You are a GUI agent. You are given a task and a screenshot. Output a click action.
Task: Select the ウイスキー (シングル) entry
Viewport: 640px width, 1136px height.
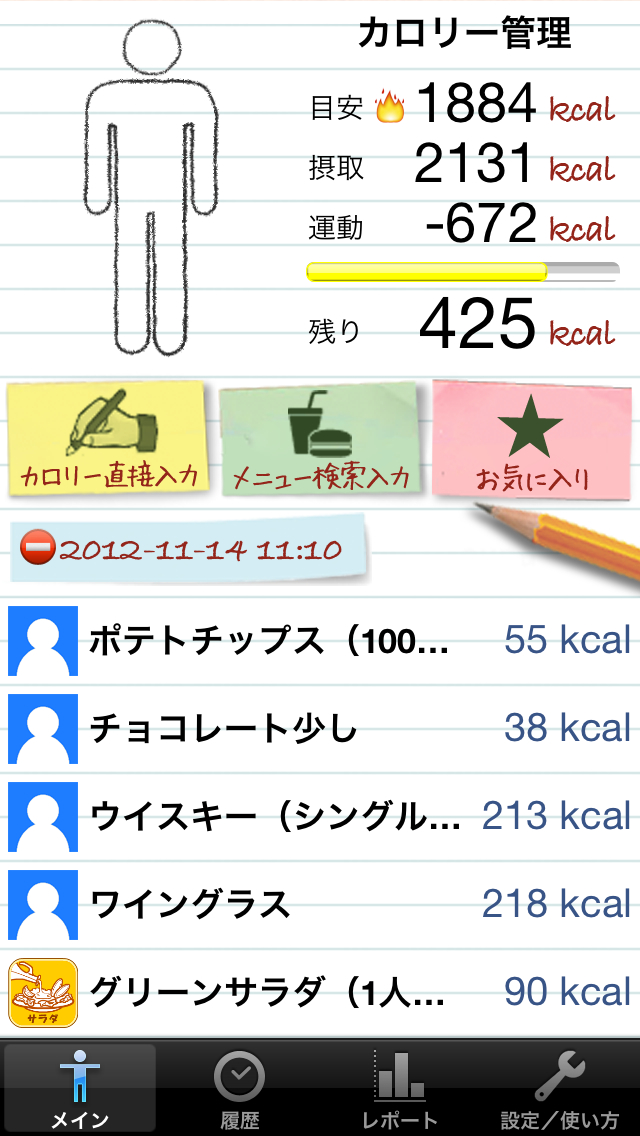pyautogui.click(x=320, y=816)
